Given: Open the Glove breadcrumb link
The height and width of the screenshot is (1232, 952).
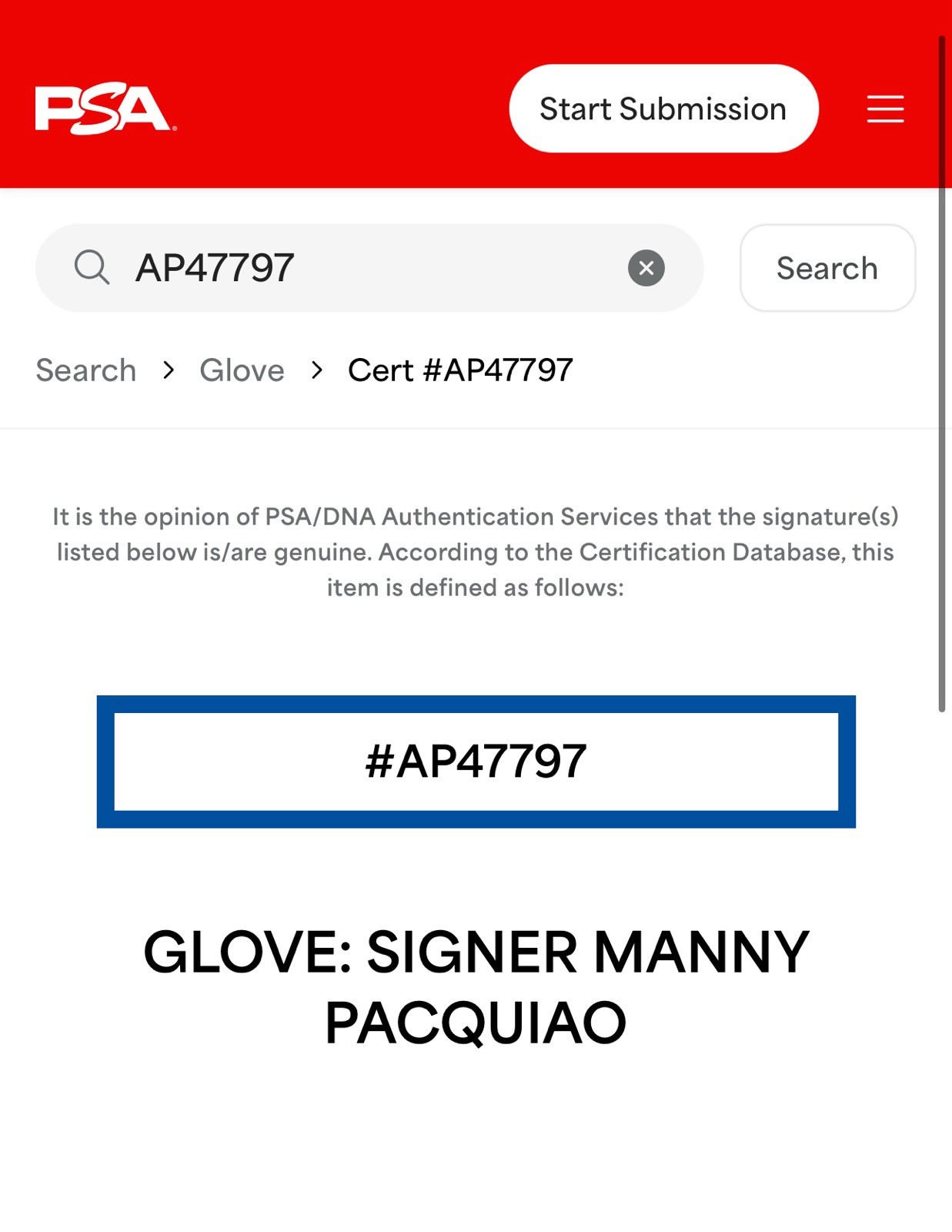Looking at the screenshot, I should click(242, 370).
